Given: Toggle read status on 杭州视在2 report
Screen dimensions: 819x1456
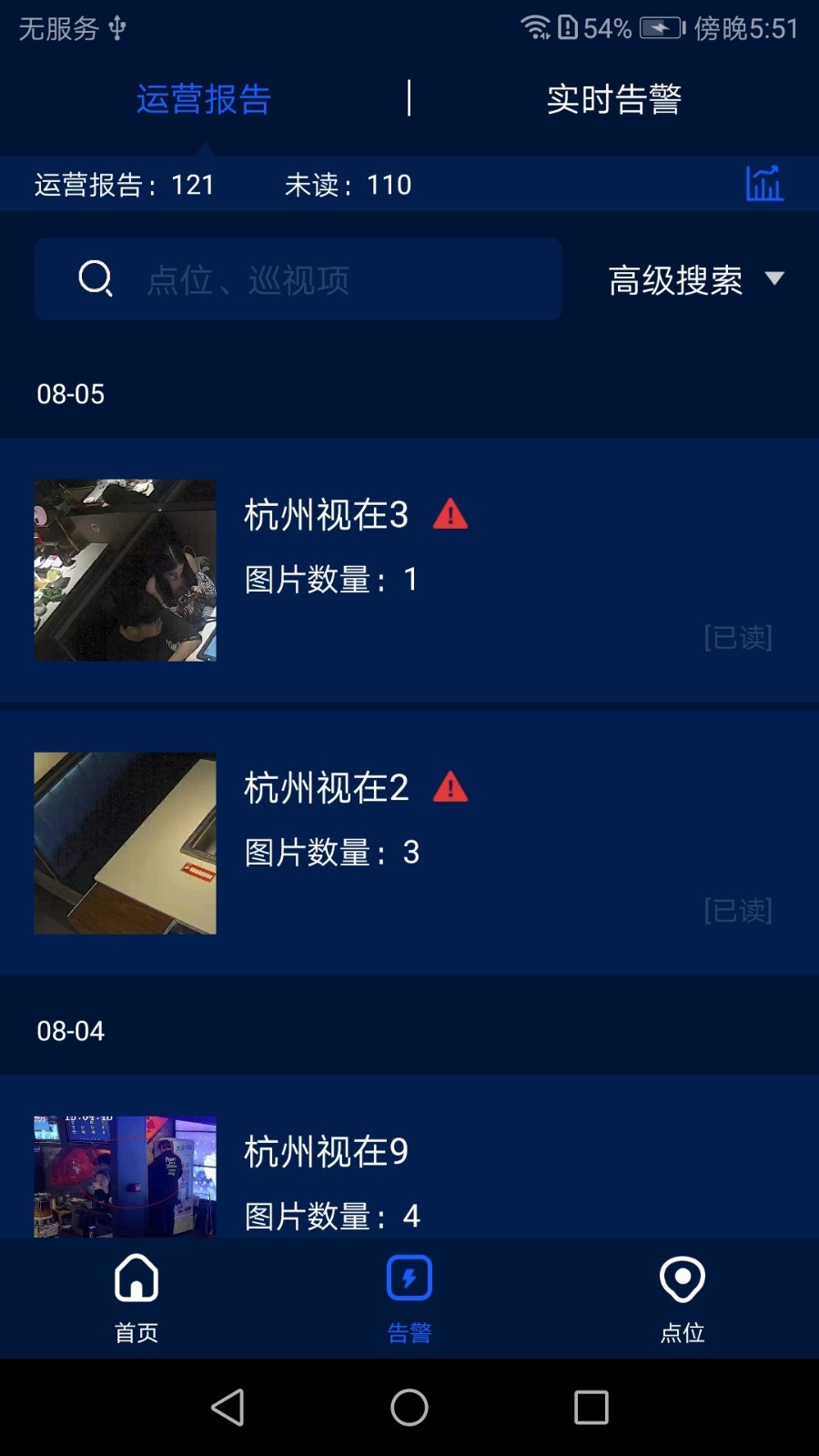Looking at the screenshot, I should (739, 911).
